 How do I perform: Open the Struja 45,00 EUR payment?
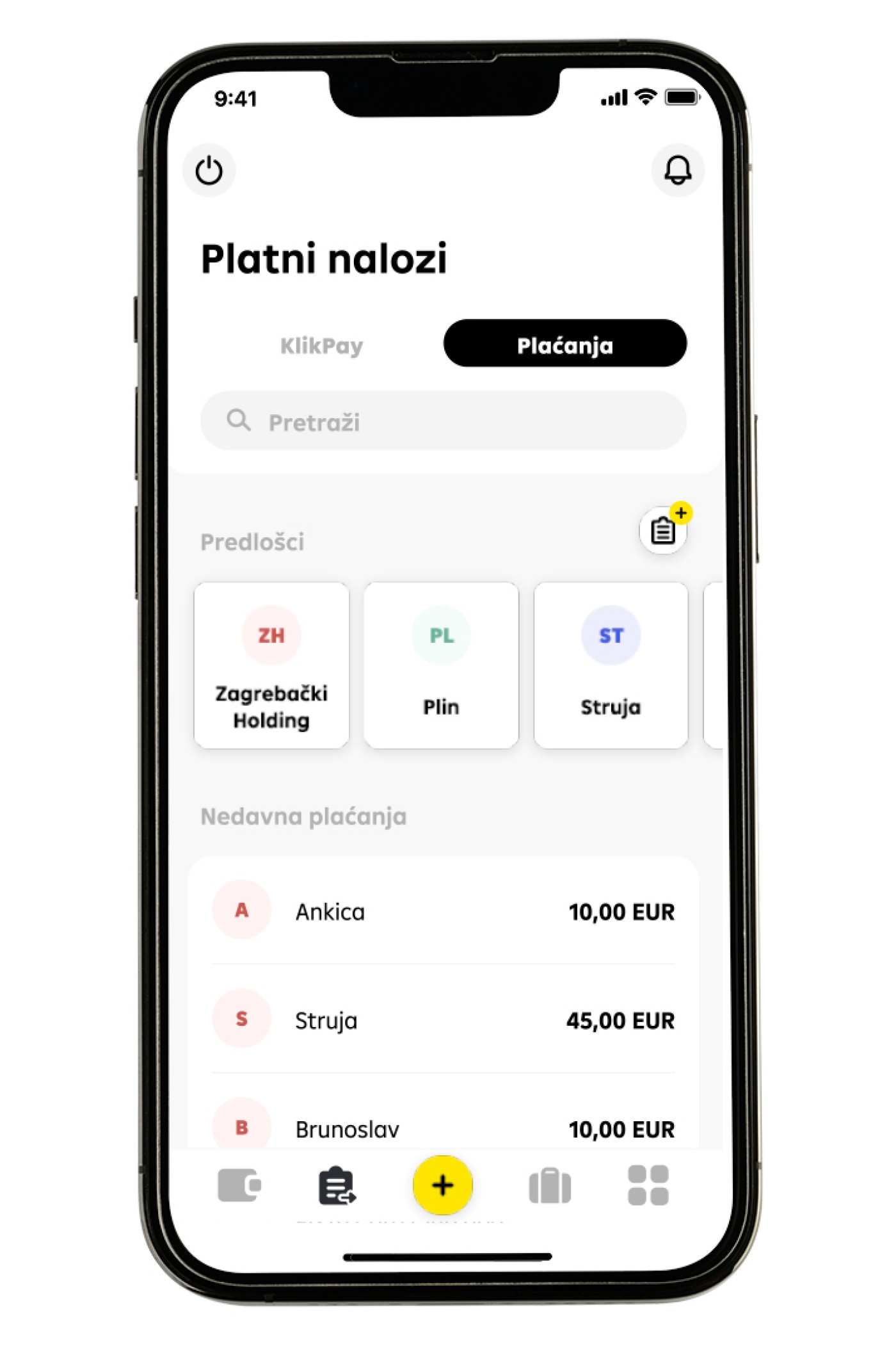(443, 1019)
